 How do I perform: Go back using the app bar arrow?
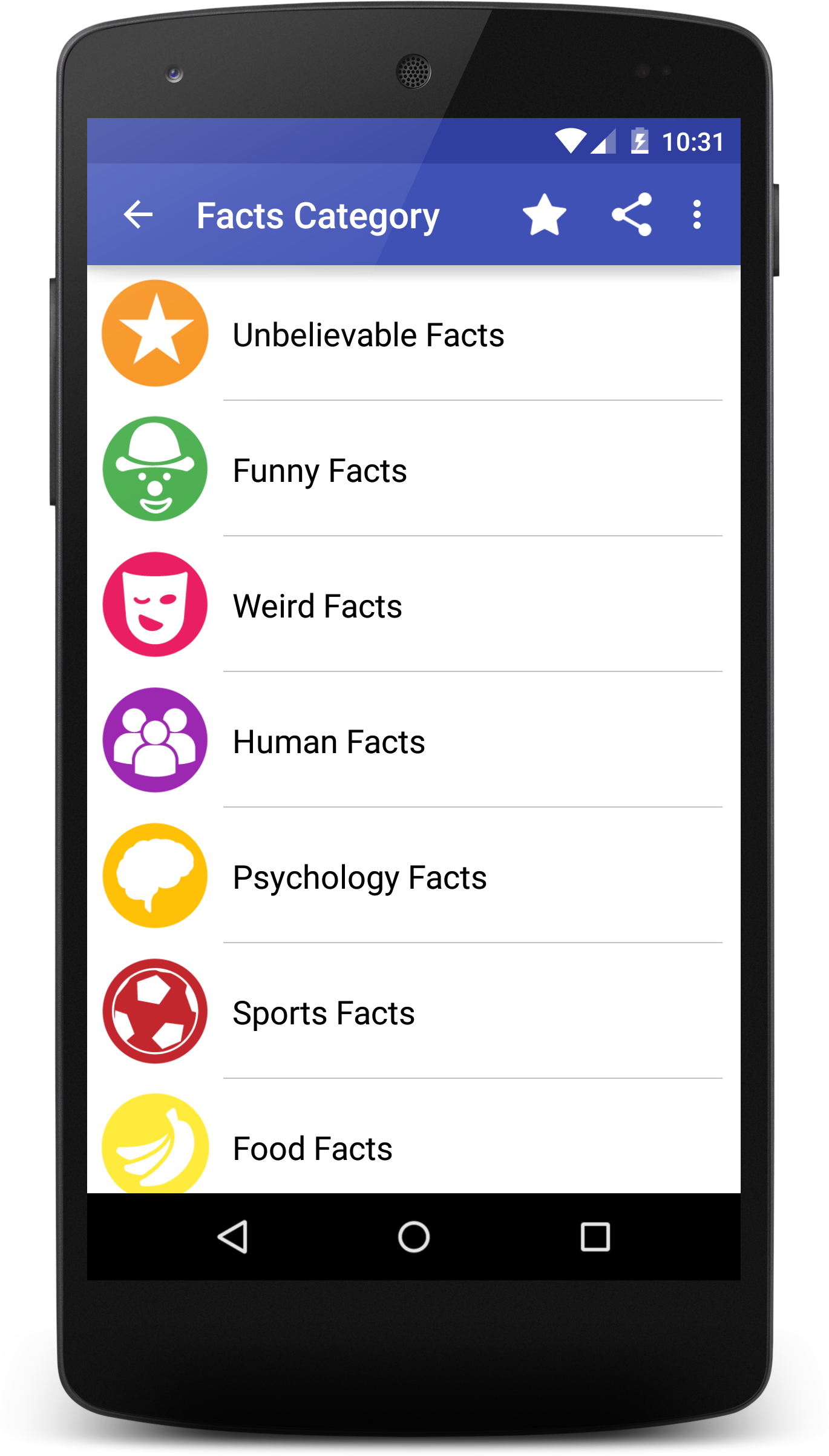pyautogui.click(x=138, y=215)
